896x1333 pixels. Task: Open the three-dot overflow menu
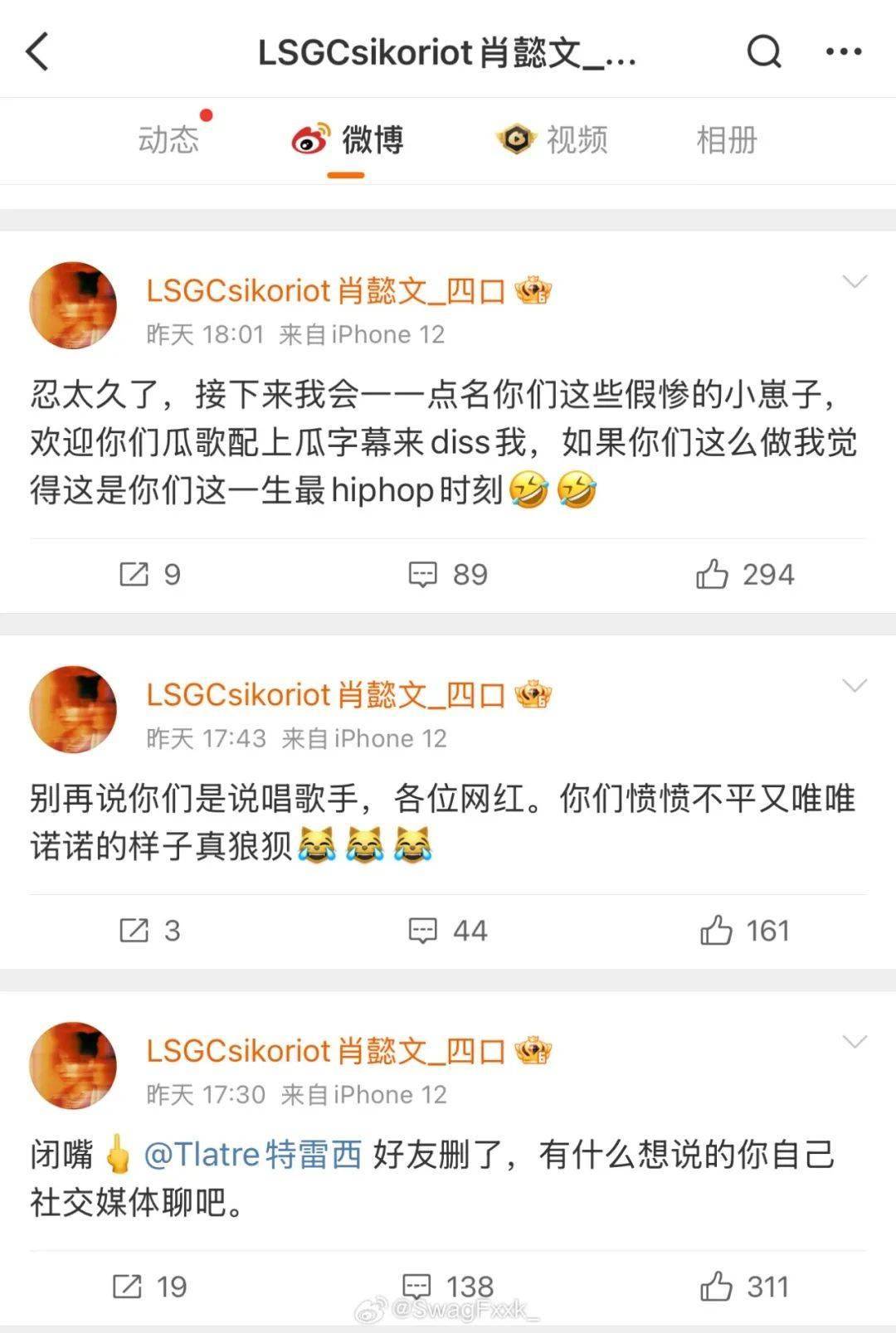pos(843,51)
